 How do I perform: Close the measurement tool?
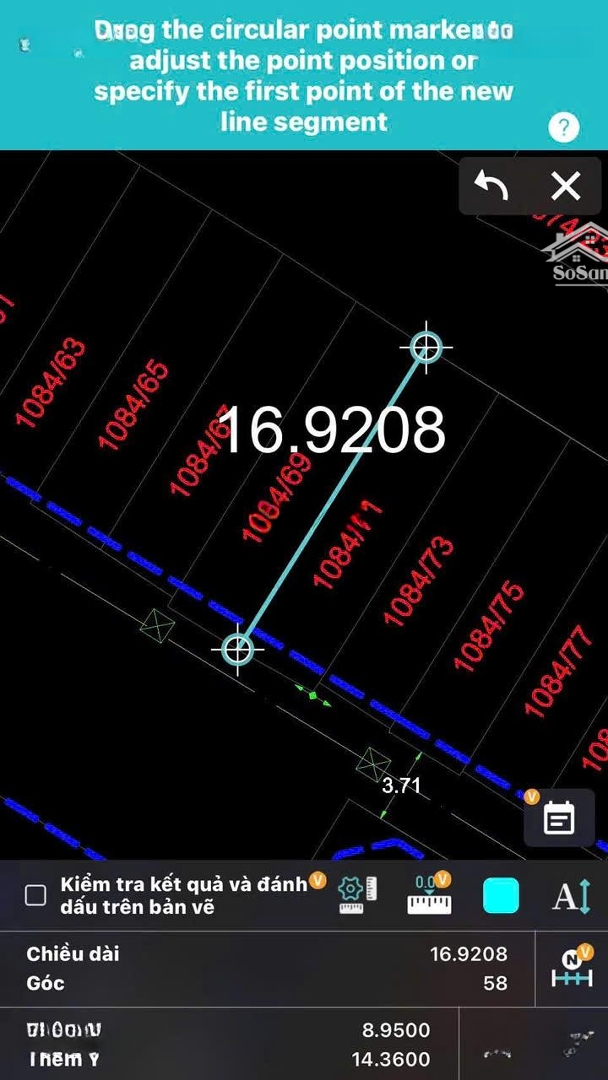point(566,186)
